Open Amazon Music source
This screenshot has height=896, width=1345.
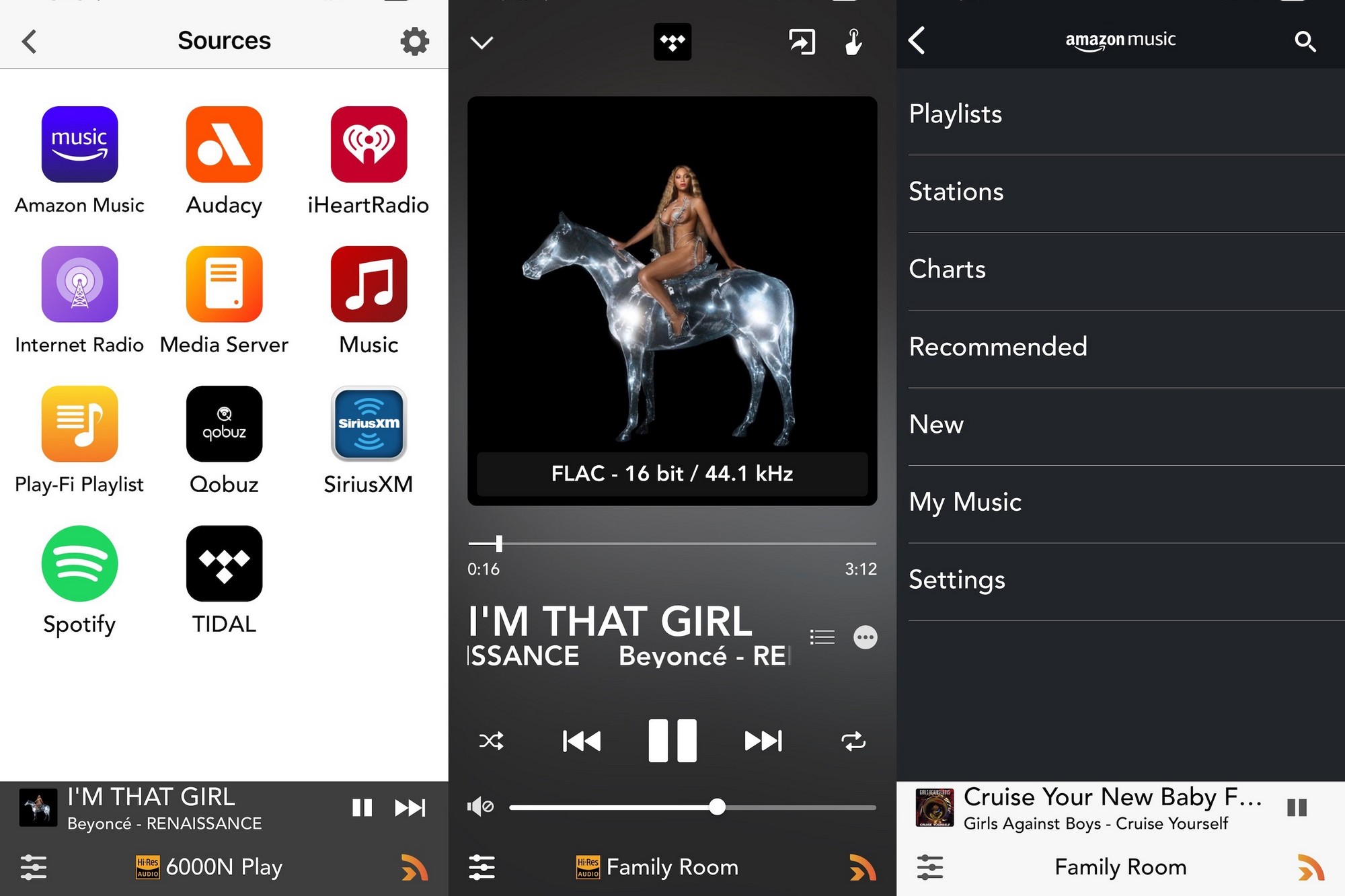tap(79, 145)
